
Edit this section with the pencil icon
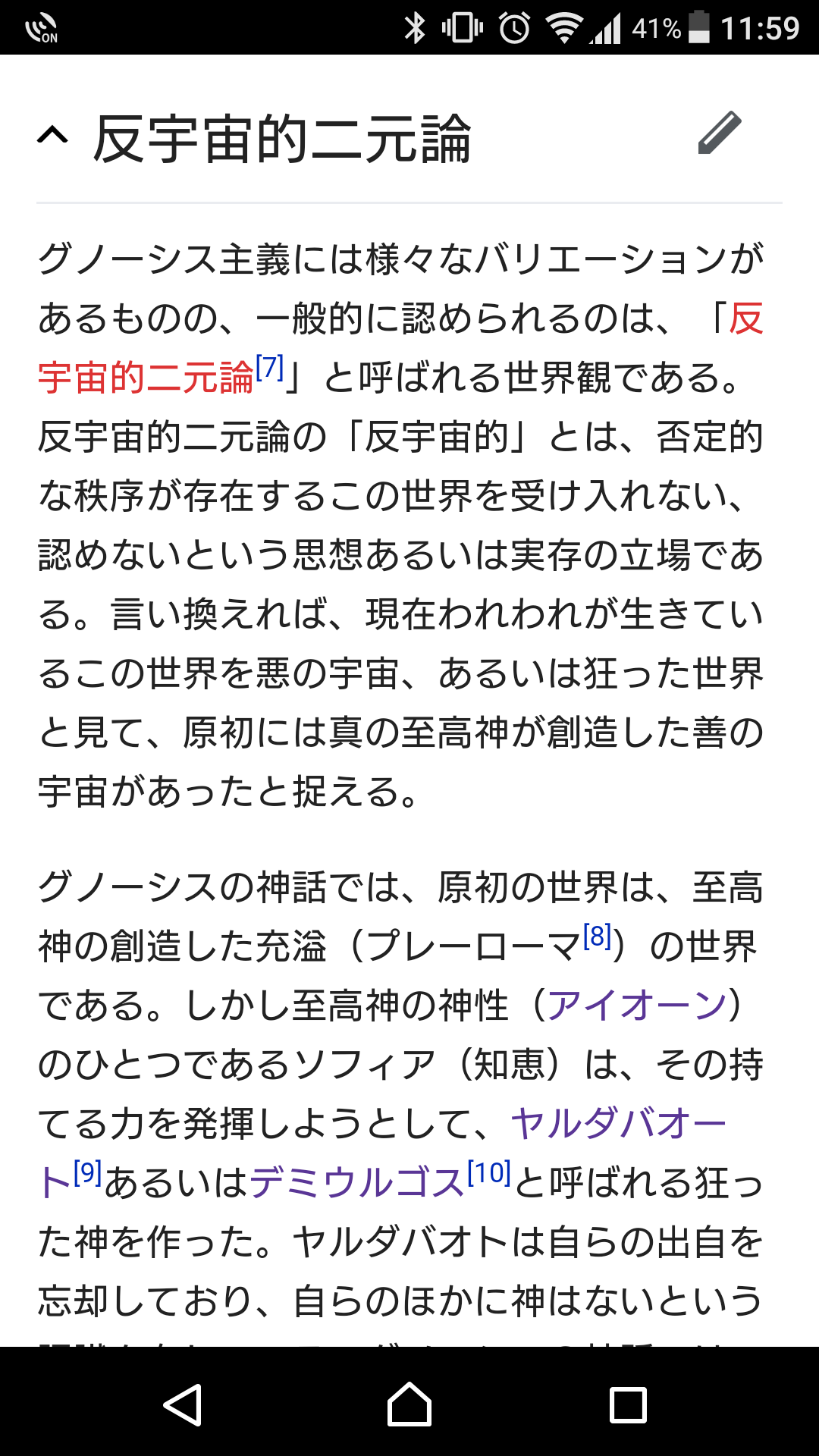(719, 133)
